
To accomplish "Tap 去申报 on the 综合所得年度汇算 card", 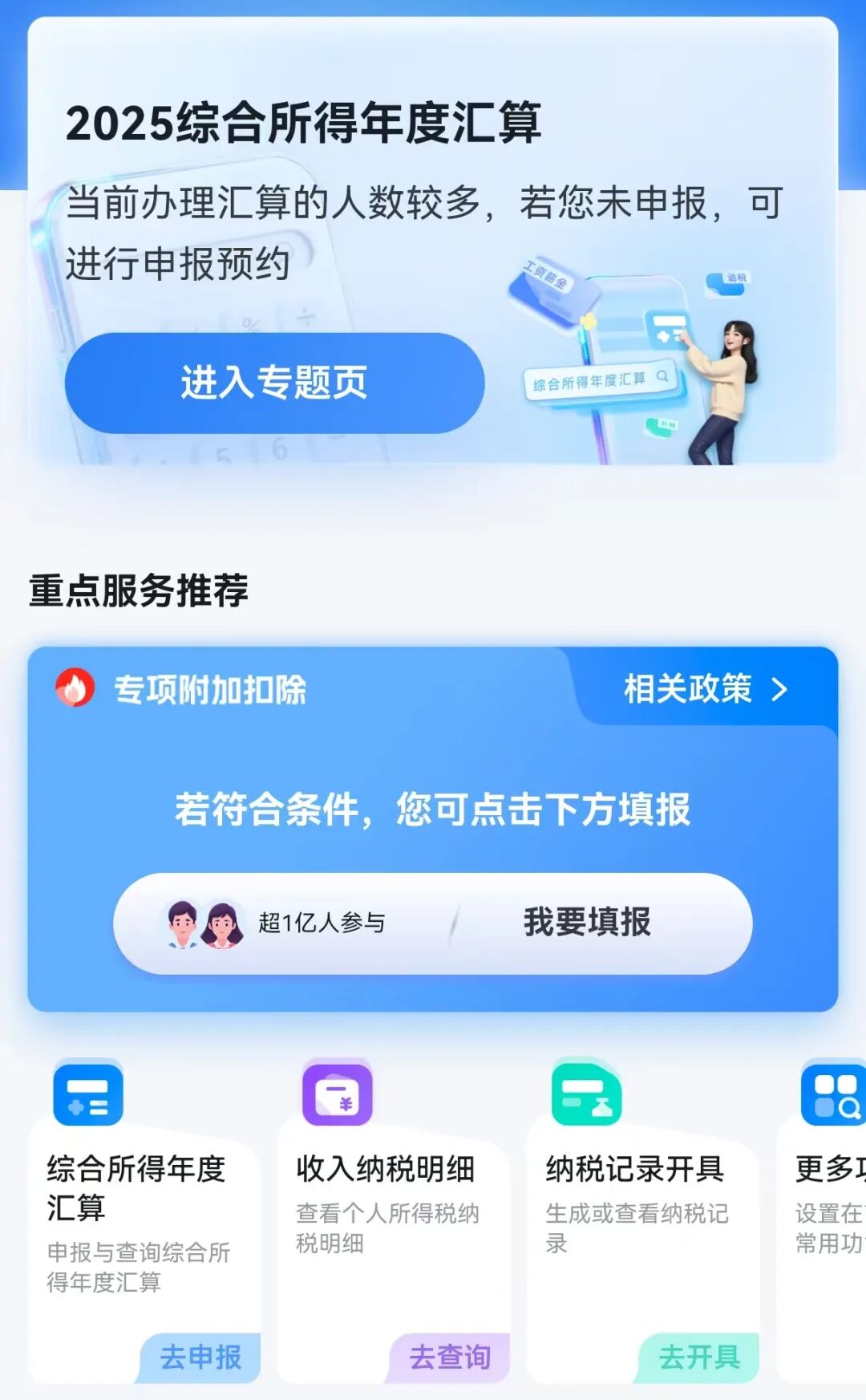I will pyautogui.click(x=200, y=1357).
